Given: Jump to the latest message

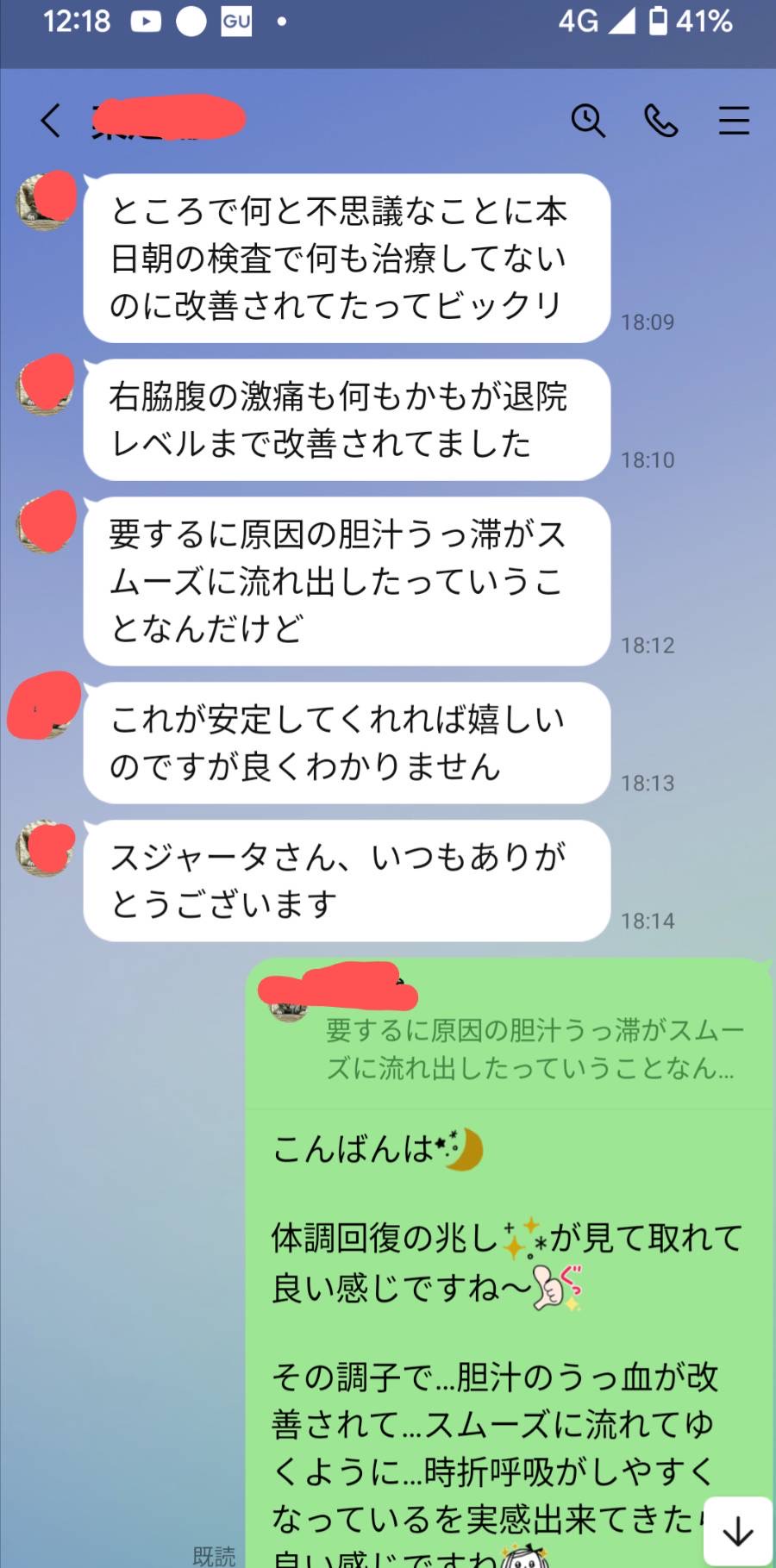Looking at the screenshot, I should [x=737, y=1531].
